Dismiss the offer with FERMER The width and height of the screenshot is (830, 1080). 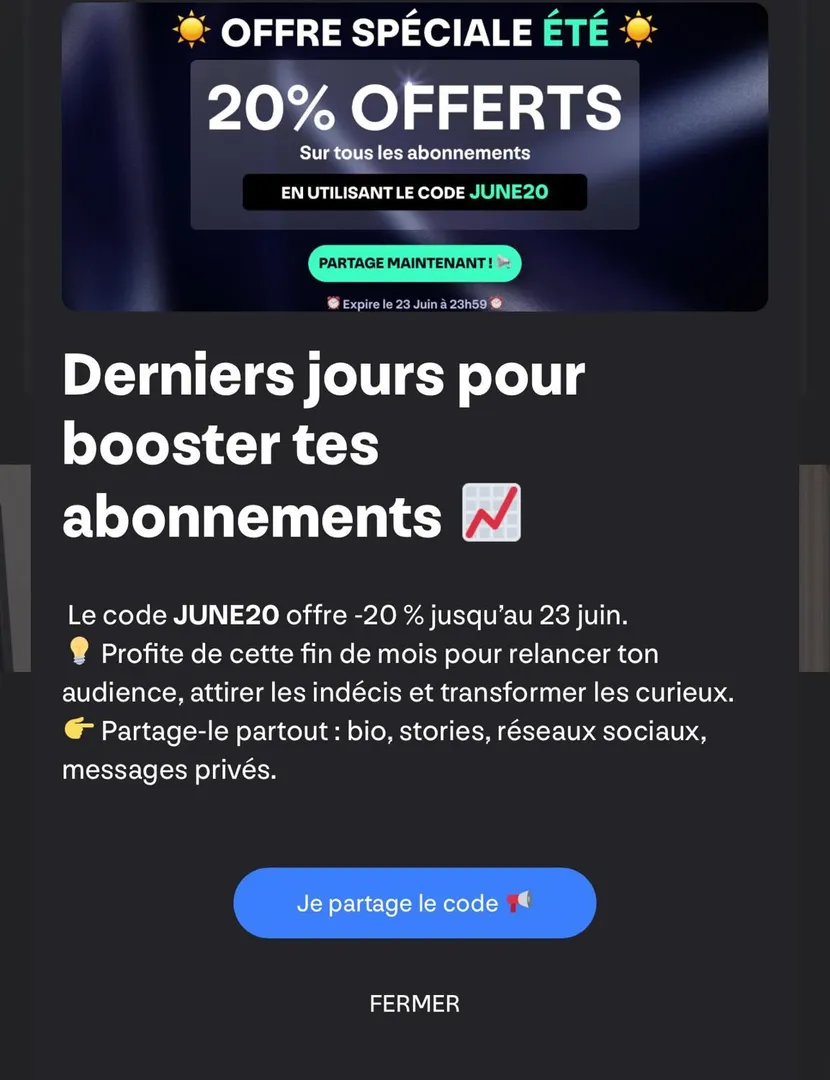(x=414, y=1004)
